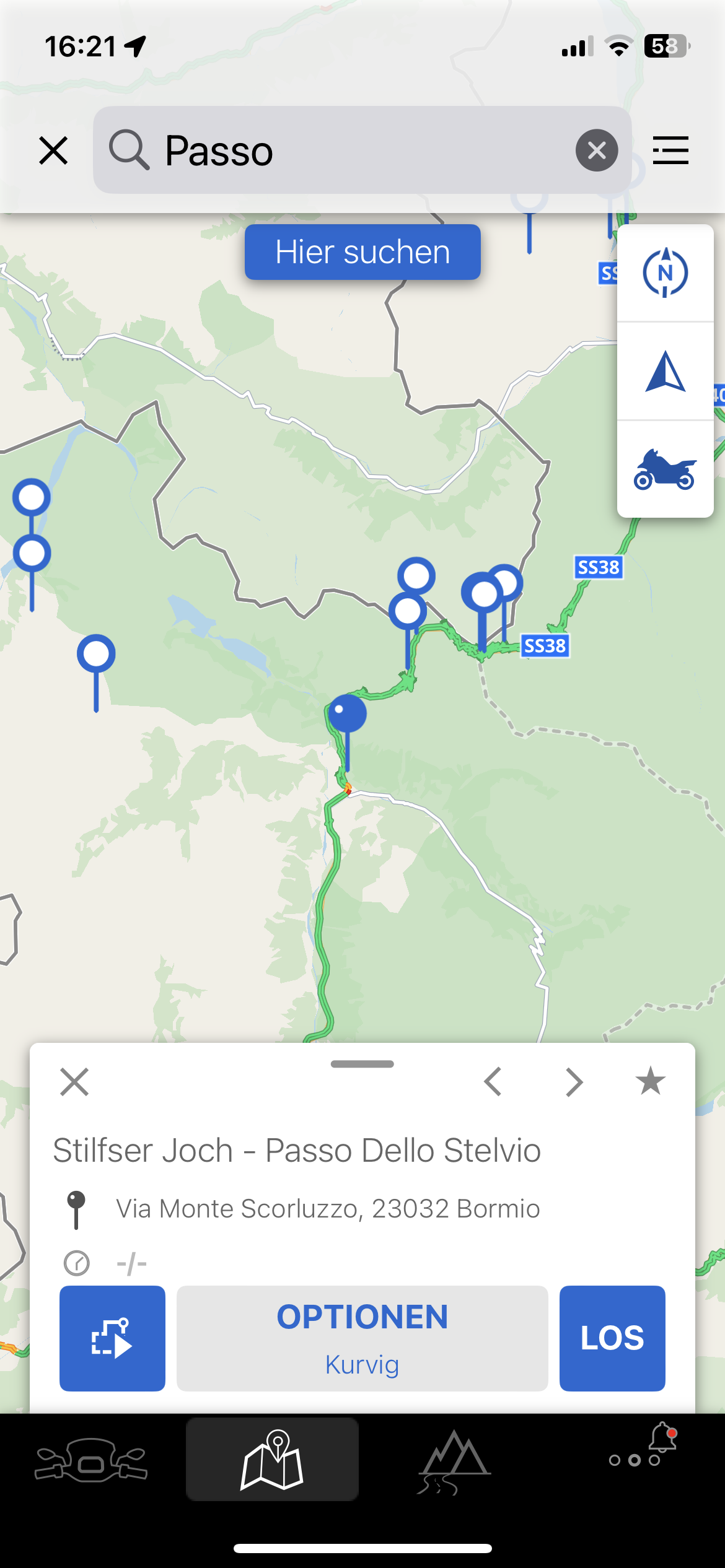Viewport: 725px width, 1568px height.
Task: Dismiss the Stilfser Joch info card
Action: [x=74, y=1082]
